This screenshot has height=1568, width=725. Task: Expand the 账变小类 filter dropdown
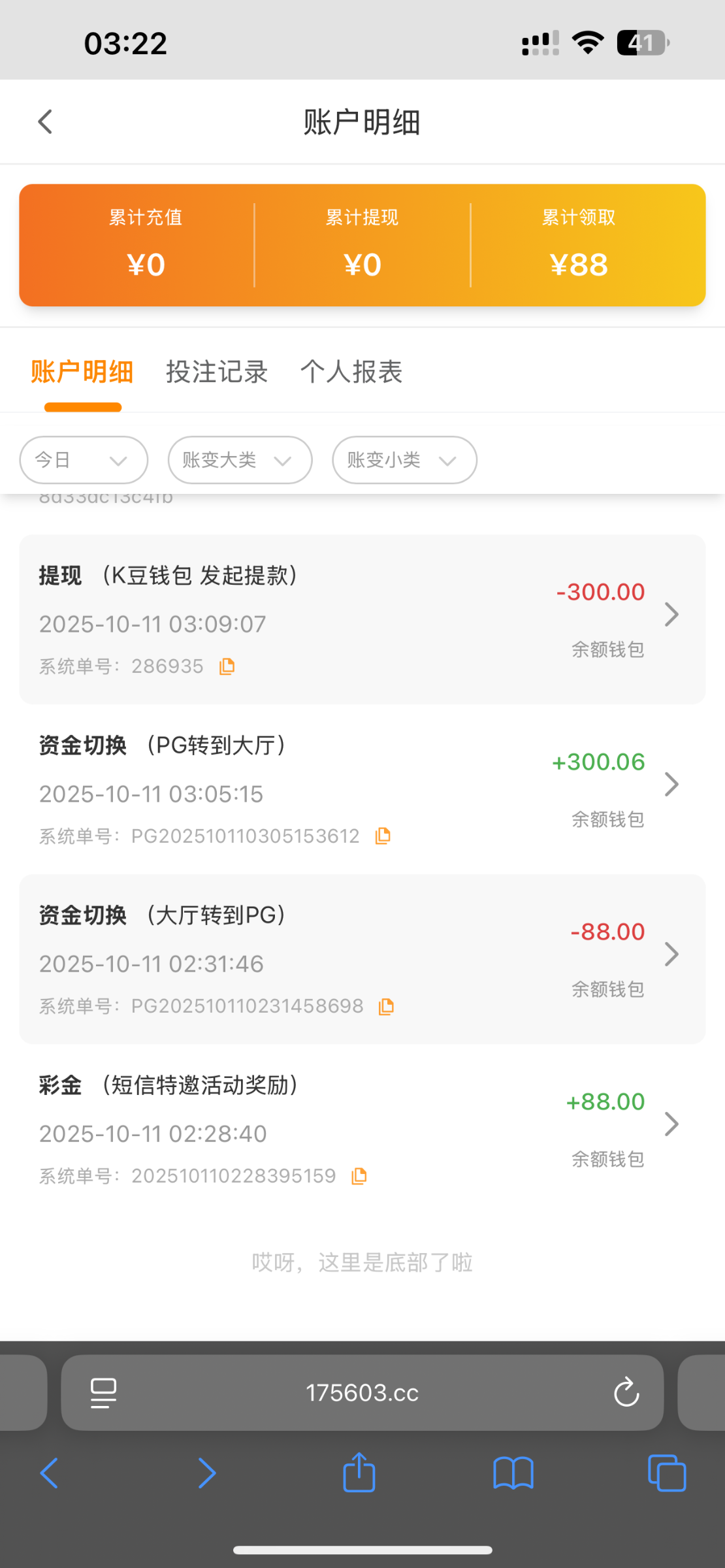tap(404, 460)
